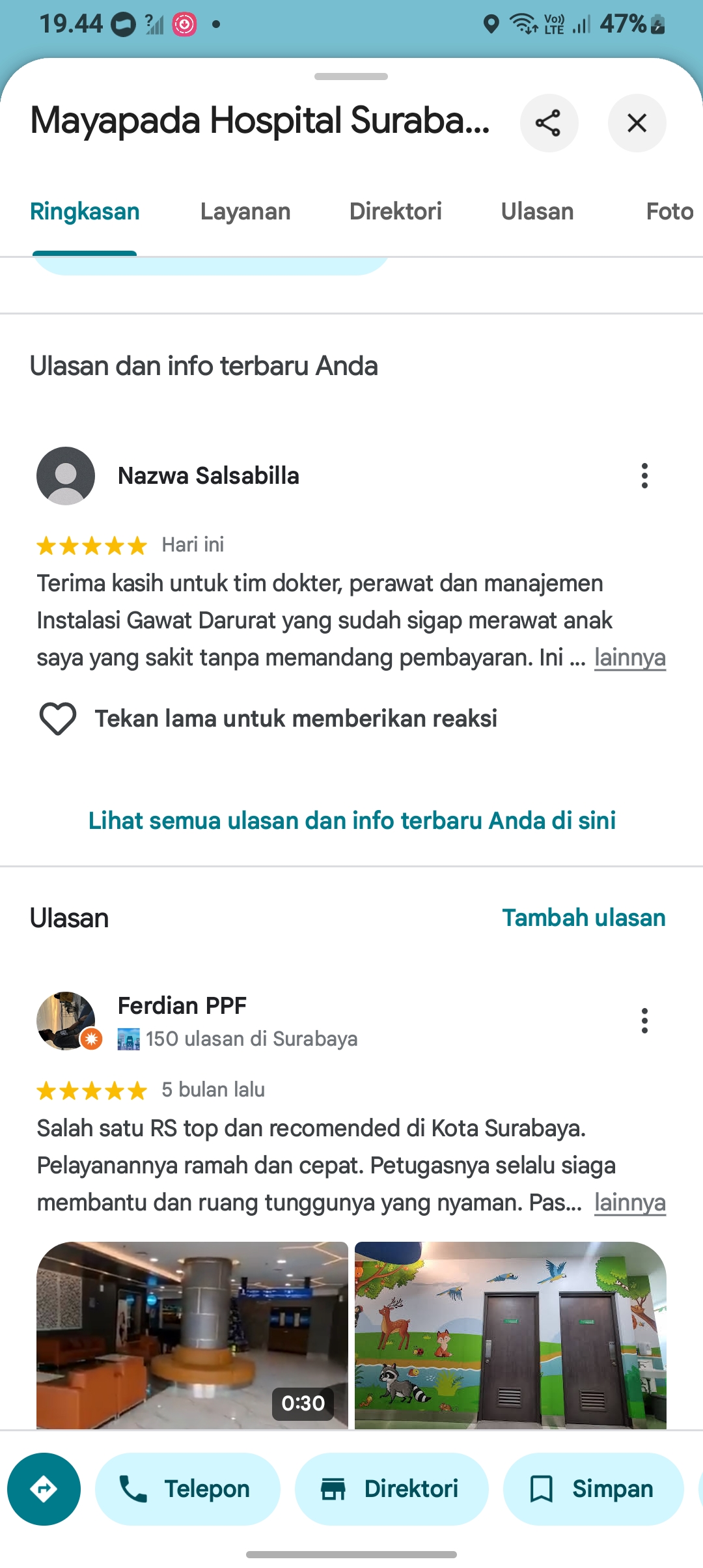703x1568 pixels.
Task: Expand Nazwa Salsabilla's review with lainnya
Action: 629,658
